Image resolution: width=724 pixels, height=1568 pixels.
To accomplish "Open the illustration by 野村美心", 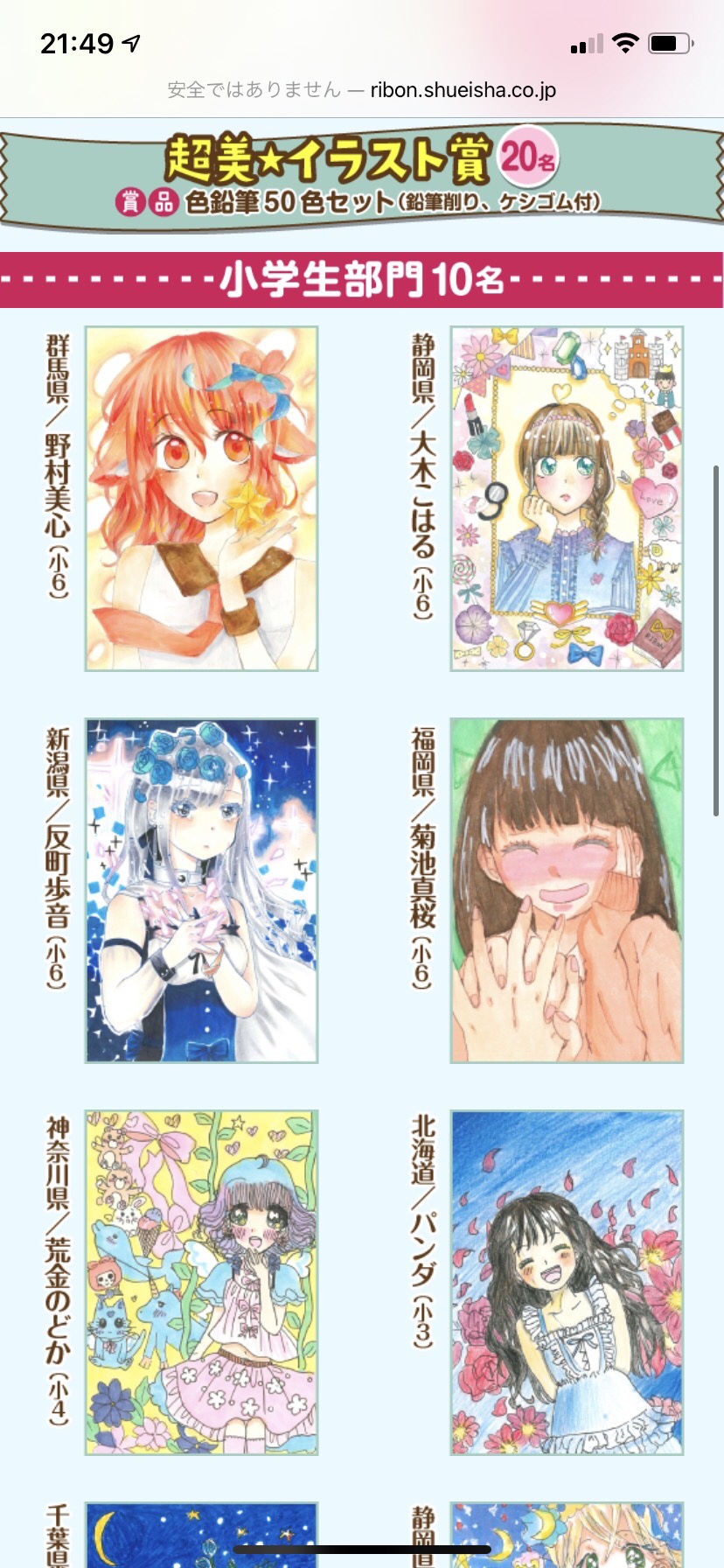I will 201,499.
